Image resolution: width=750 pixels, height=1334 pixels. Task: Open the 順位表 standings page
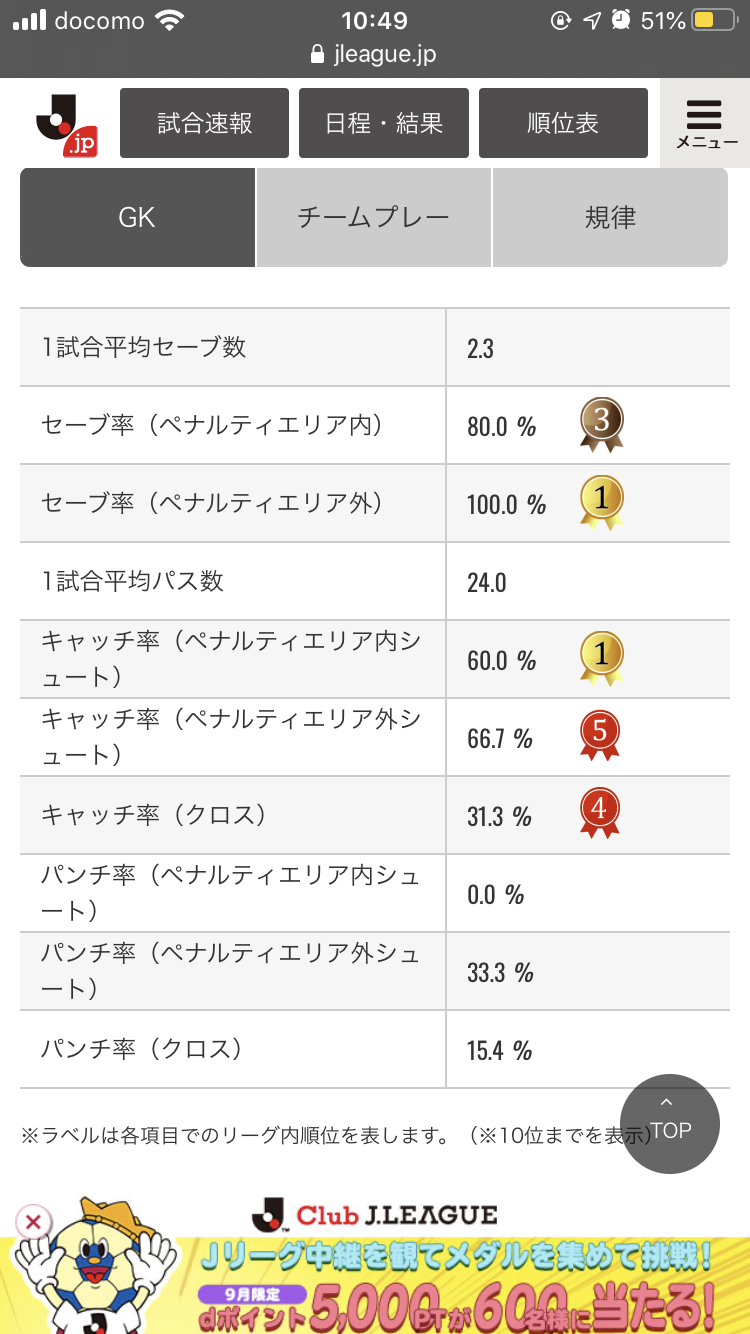tap(563, 123)
